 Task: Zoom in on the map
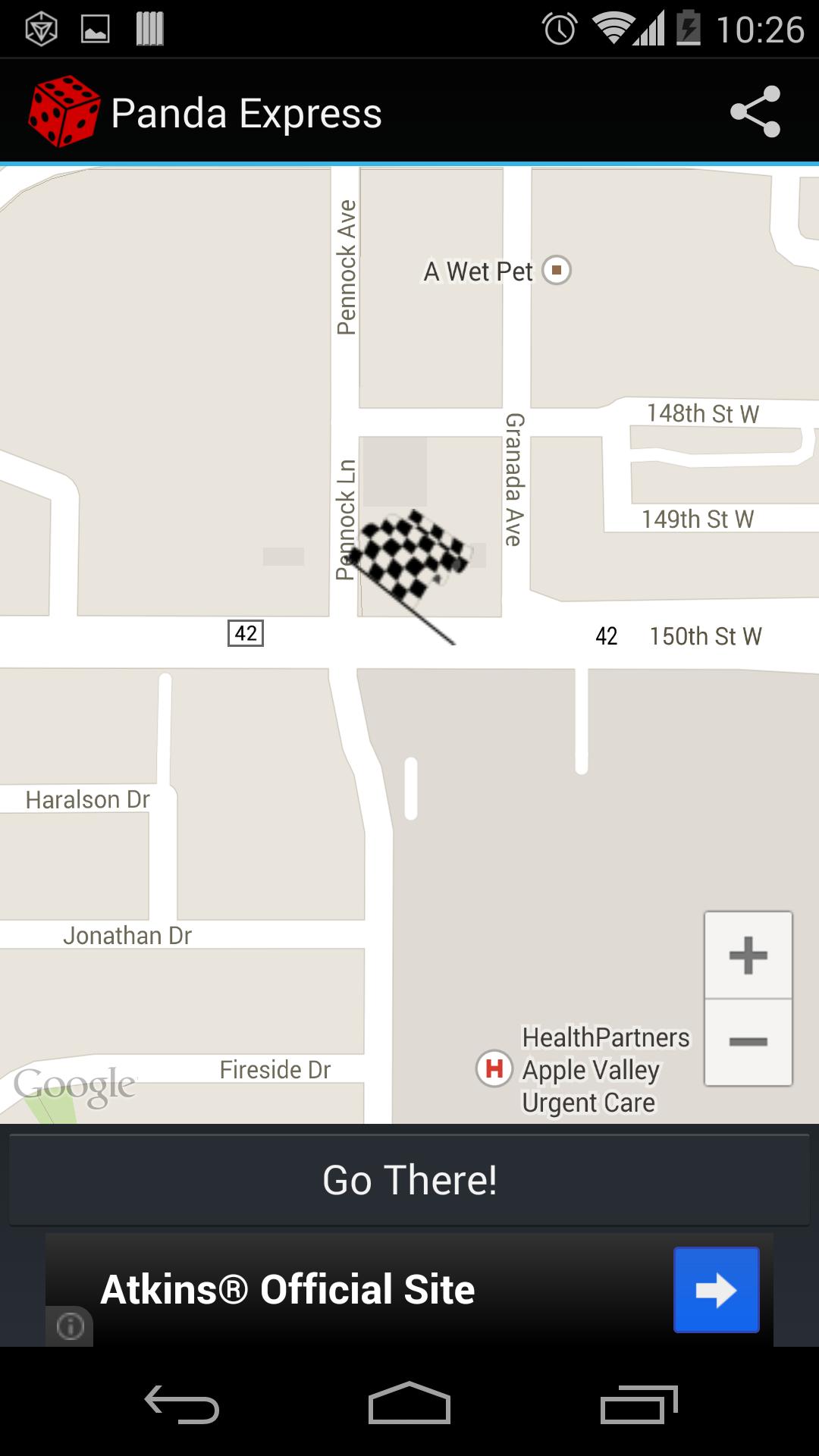tap(748, 955)
